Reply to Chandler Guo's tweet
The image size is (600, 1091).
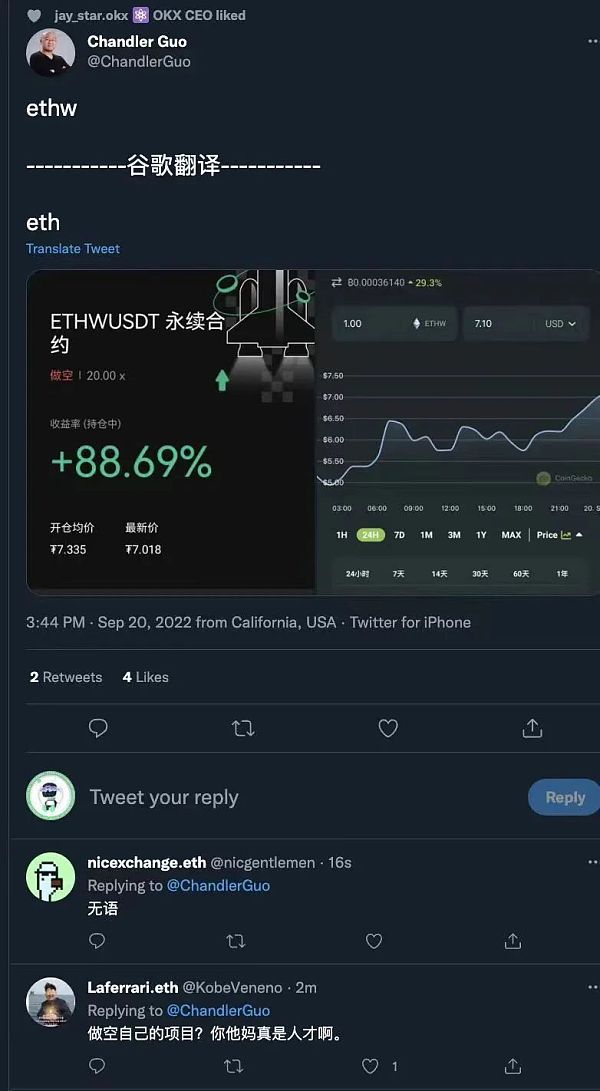pyautogui.click(x=98, y=728)
